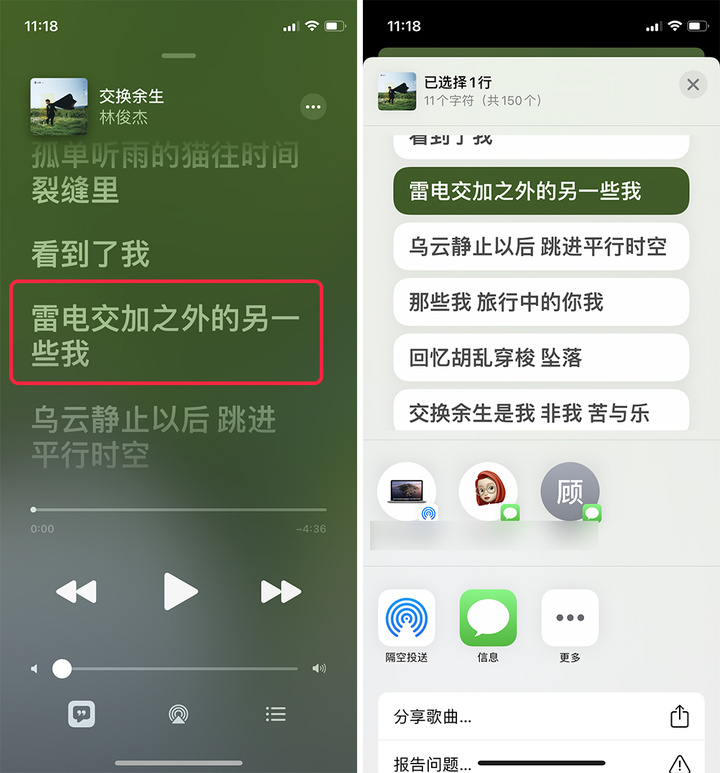Screen dimensions: 720x773
Task: Start playback with the play button
Action: [180, 591]
